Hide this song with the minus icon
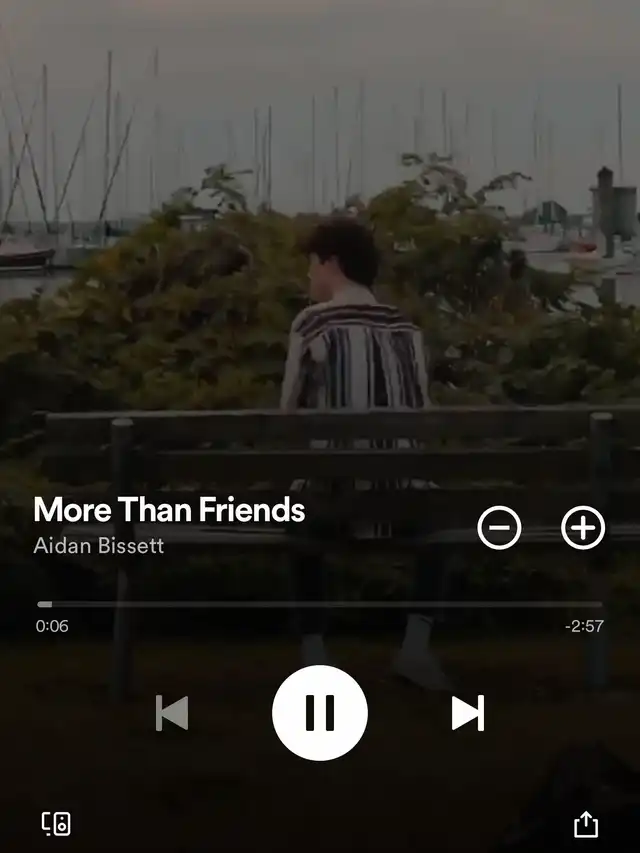 (x=499, y=527)
